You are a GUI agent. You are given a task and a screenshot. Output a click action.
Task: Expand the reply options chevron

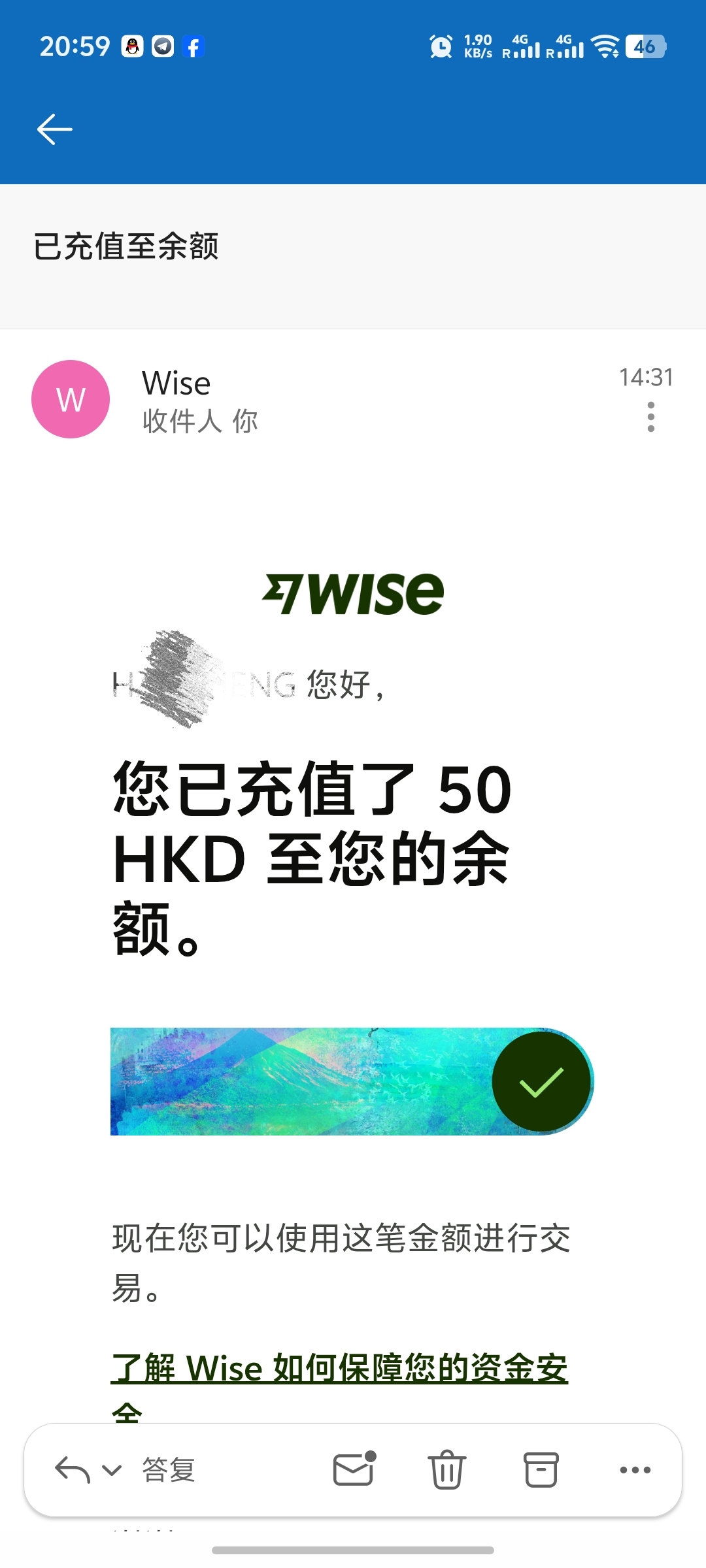coord(112,1470)
